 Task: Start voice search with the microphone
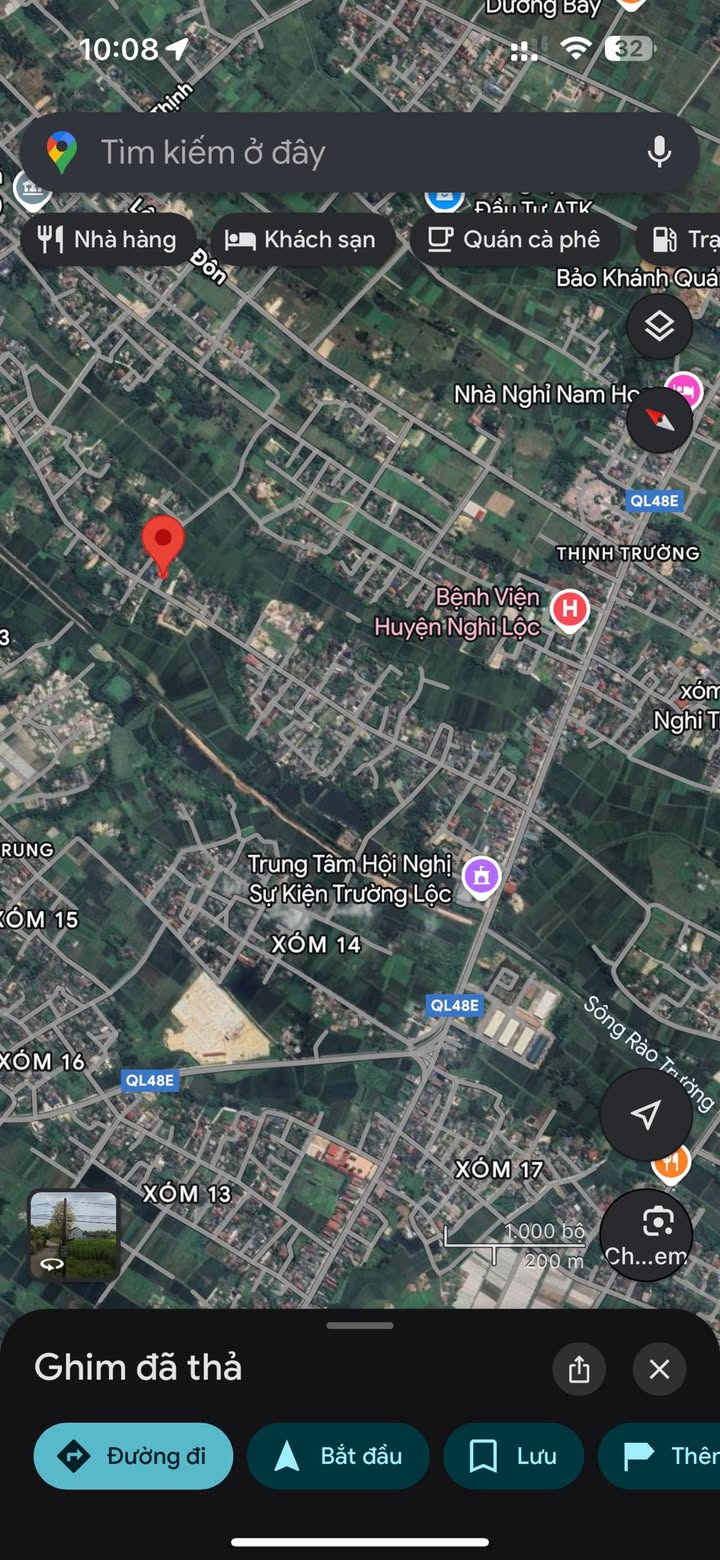tap(658, 152)
